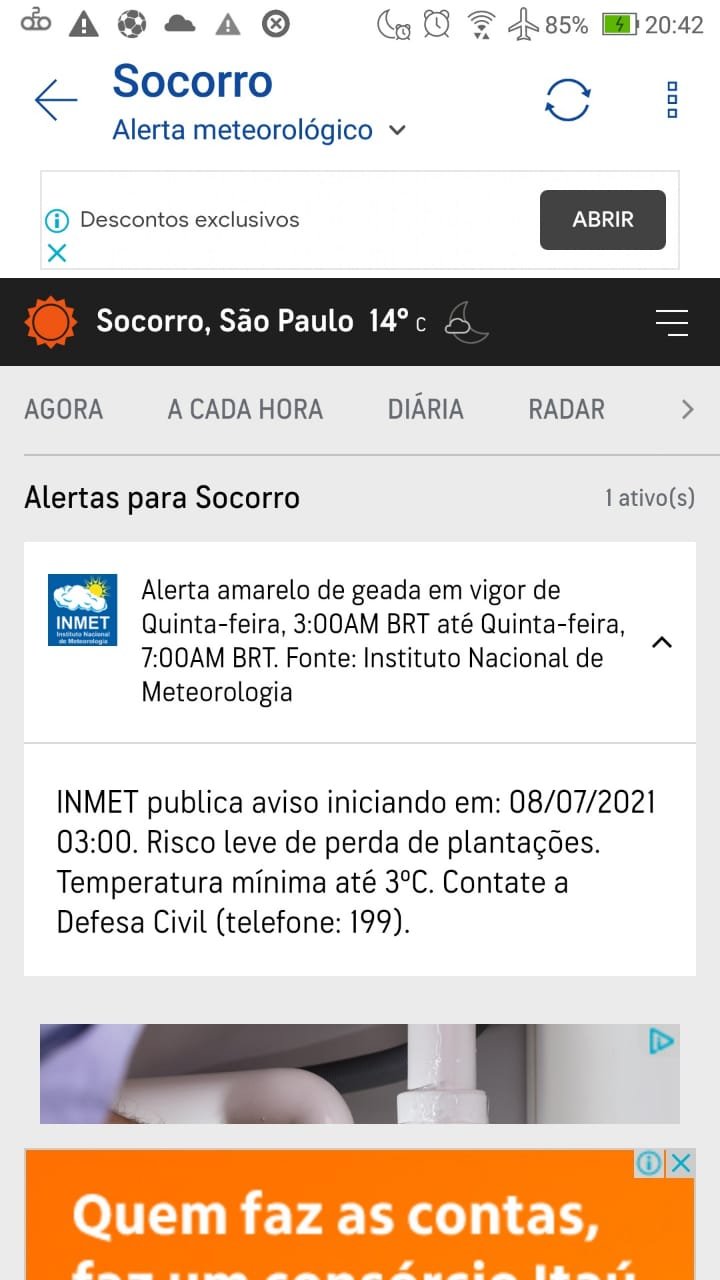The image size is (720, 1280).
Task: Switch to the A CADA HORA tab
Action: pos(245,409)
